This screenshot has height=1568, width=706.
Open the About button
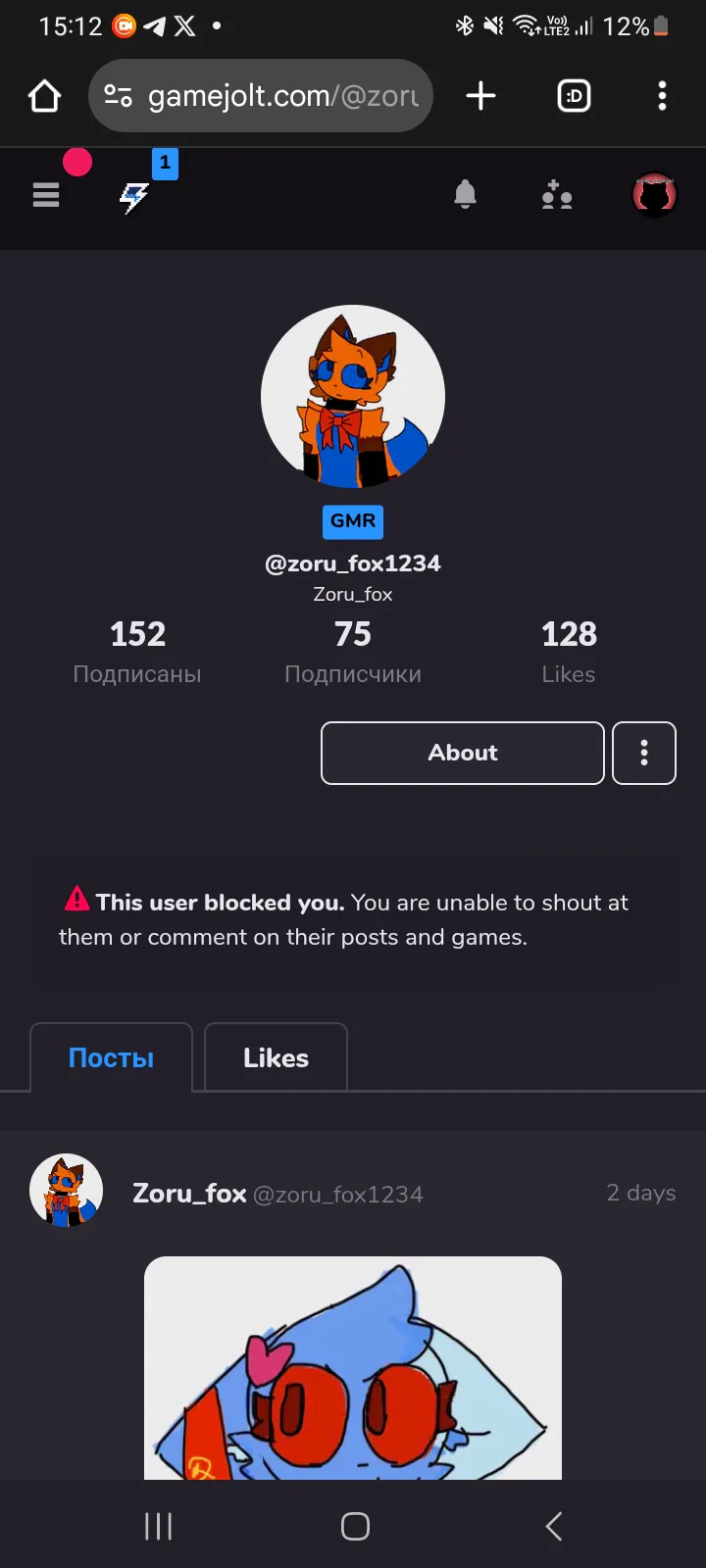click(x=462, y=753)
